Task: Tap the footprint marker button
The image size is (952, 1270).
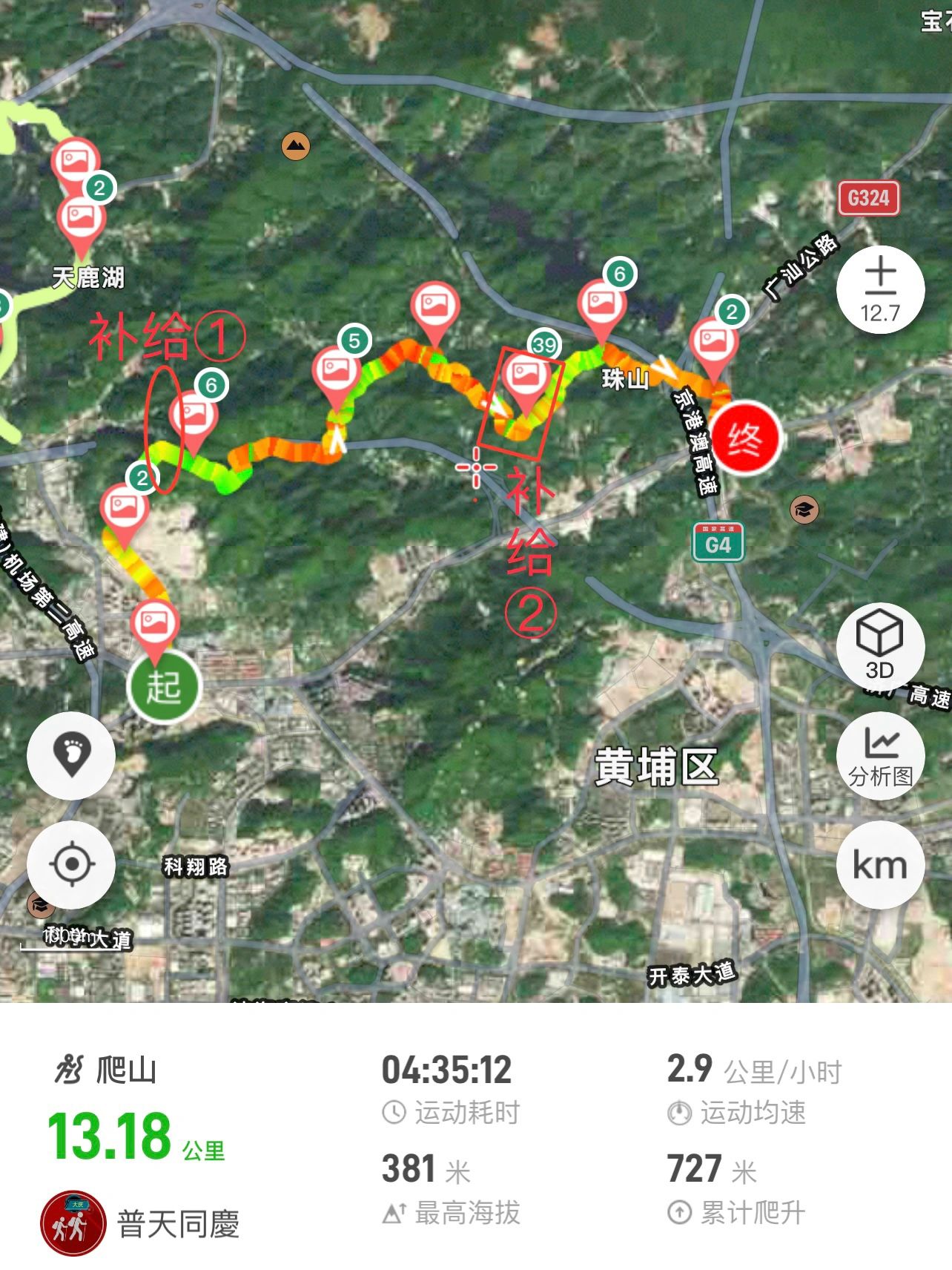Action: [x=71, y=755]
